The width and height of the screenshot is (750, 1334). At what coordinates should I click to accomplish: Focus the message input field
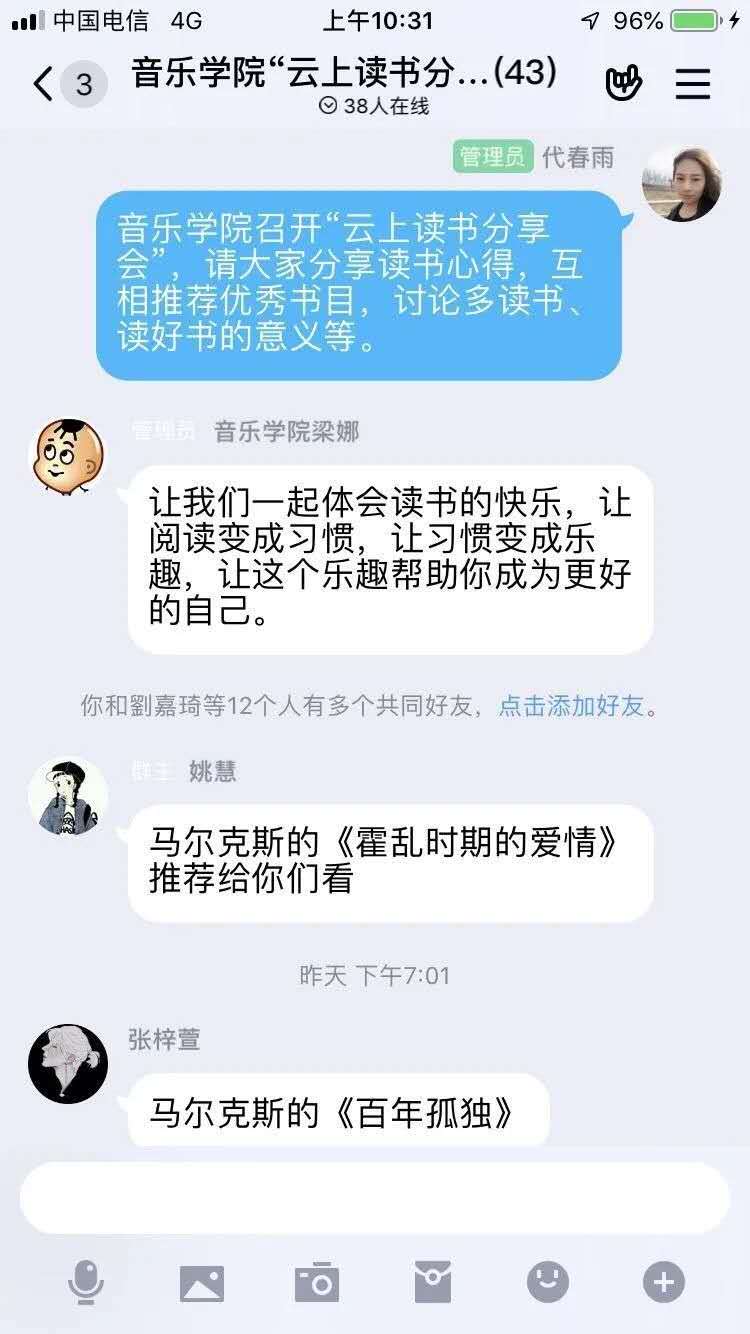[x=375, y=1198]
